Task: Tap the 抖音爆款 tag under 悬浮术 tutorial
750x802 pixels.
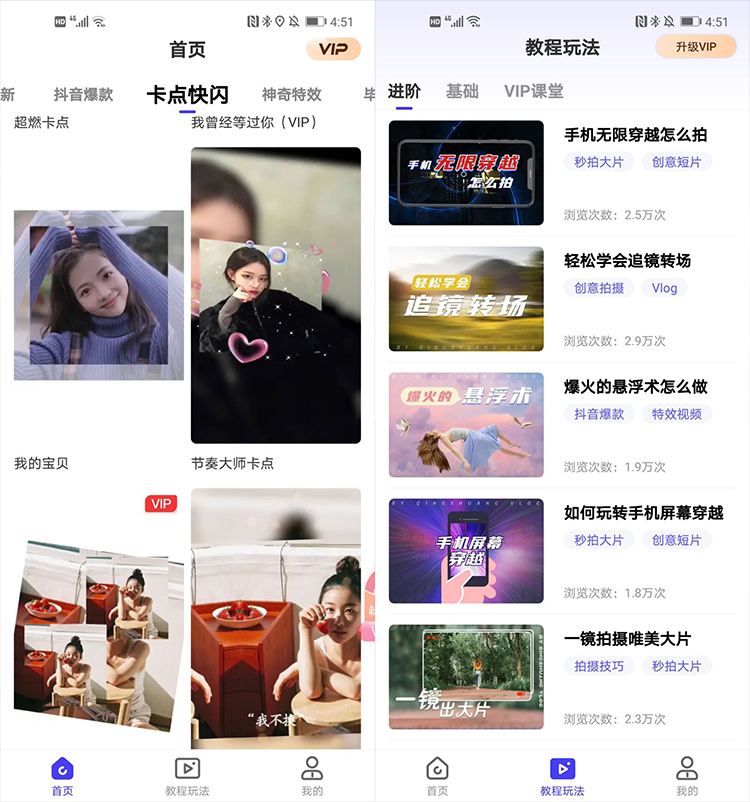Action: pos(598,414)
